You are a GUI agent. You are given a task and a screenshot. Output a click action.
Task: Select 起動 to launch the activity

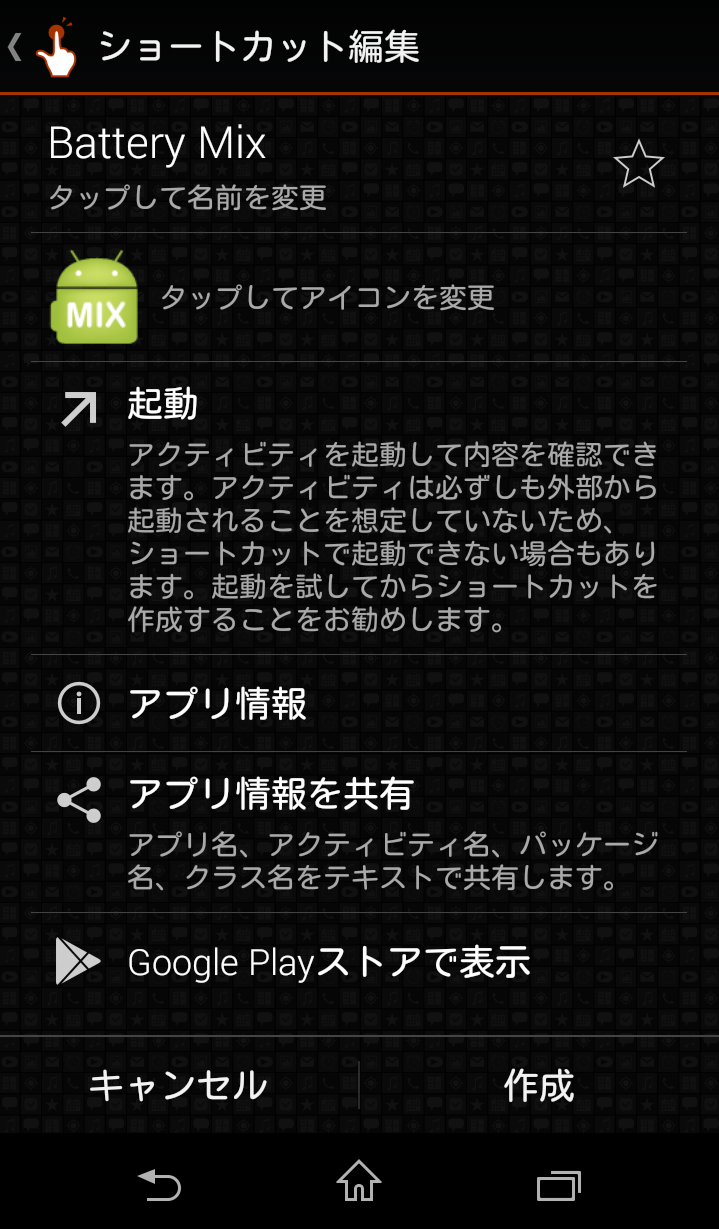tap(359, 508)
